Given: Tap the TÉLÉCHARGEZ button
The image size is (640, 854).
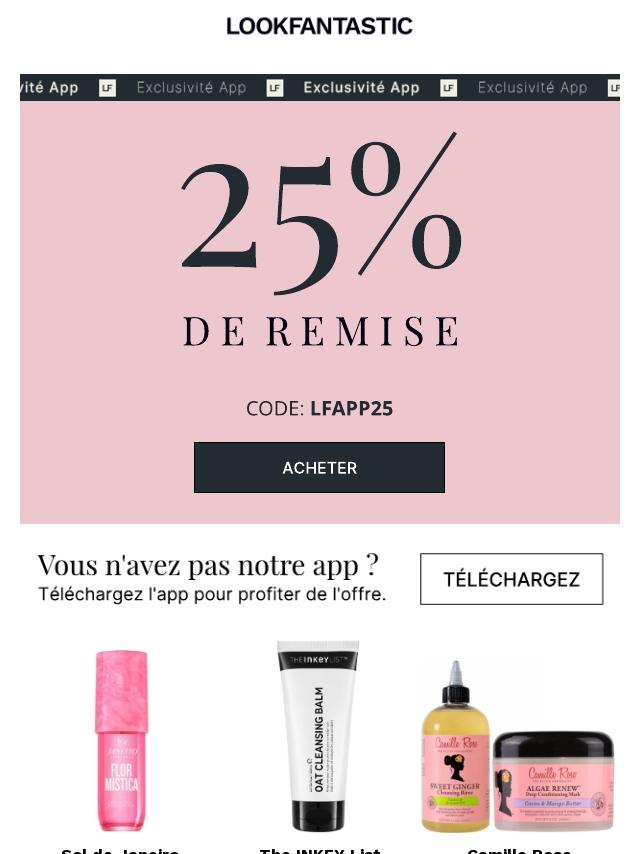Looking at the screenshot, I should tap(511, 579).
